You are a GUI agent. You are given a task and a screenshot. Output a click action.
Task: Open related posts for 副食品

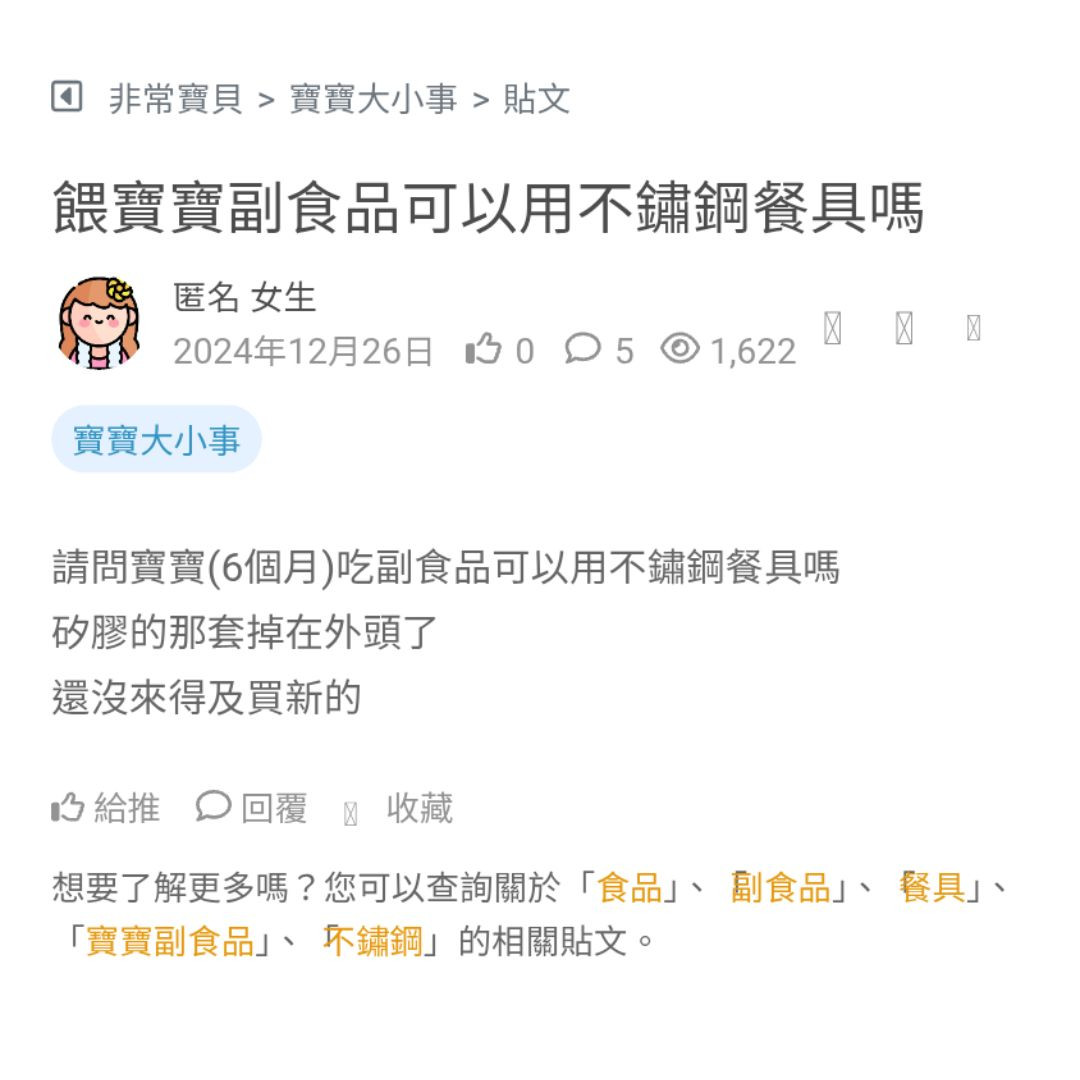point(781,887)
